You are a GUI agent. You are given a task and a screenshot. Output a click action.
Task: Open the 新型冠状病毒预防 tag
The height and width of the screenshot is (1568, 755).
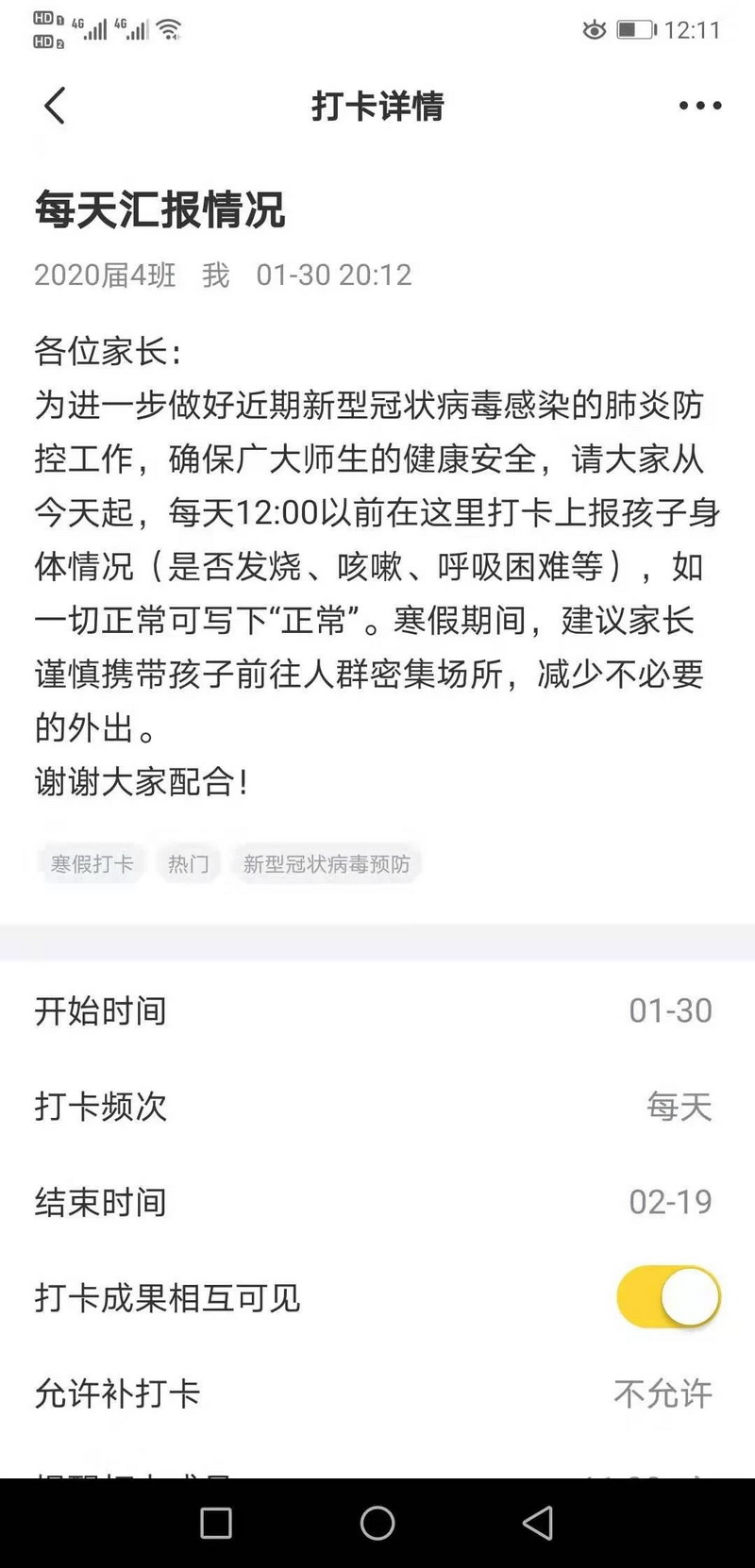[326, 864]
